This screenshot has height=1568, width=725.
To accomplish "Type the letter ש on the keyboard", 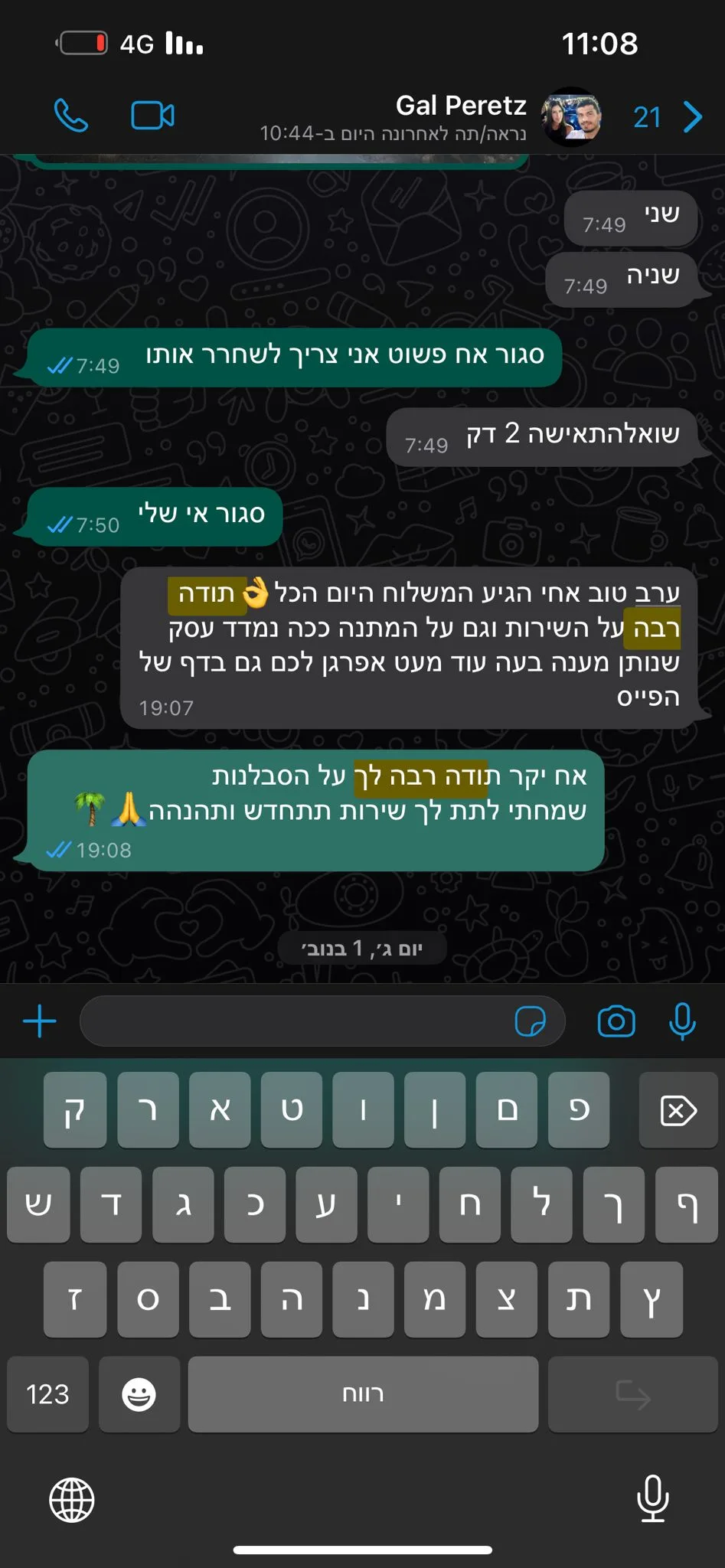I will (x=38, y=1205).
